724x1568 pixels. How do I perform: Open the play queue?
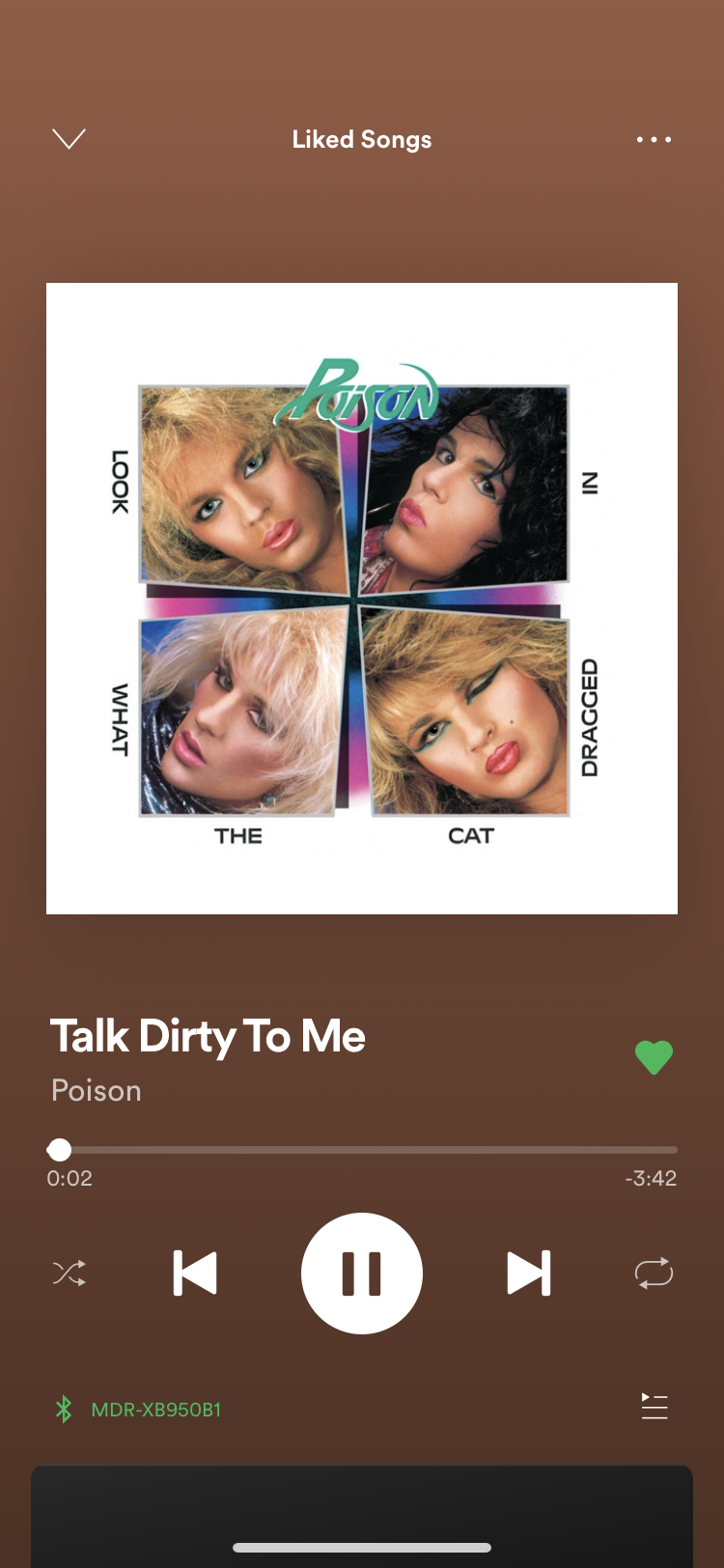coord(654,1407)
